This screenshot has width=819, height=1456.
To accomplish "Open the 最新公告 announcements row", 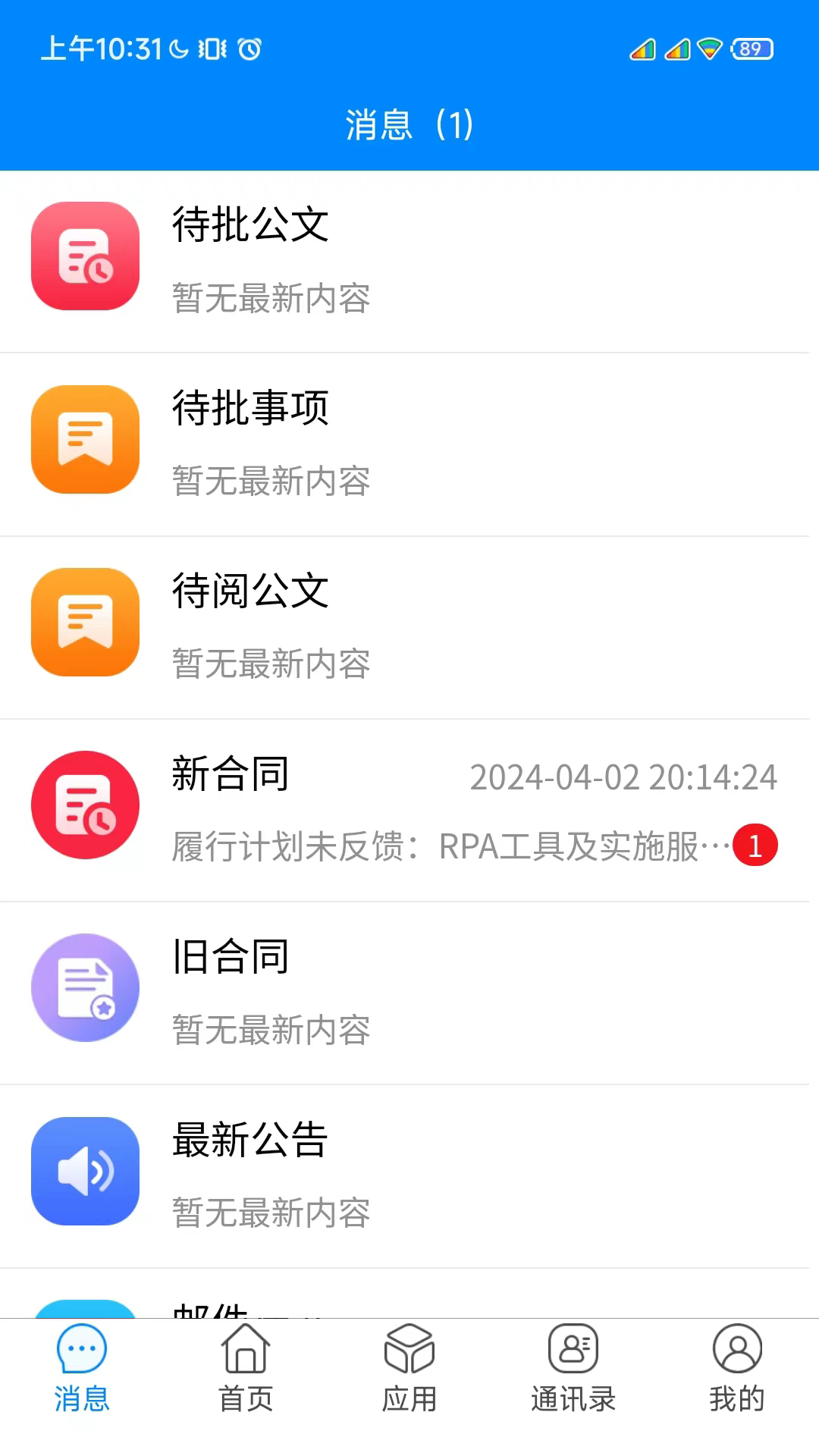I will 409,1175.
